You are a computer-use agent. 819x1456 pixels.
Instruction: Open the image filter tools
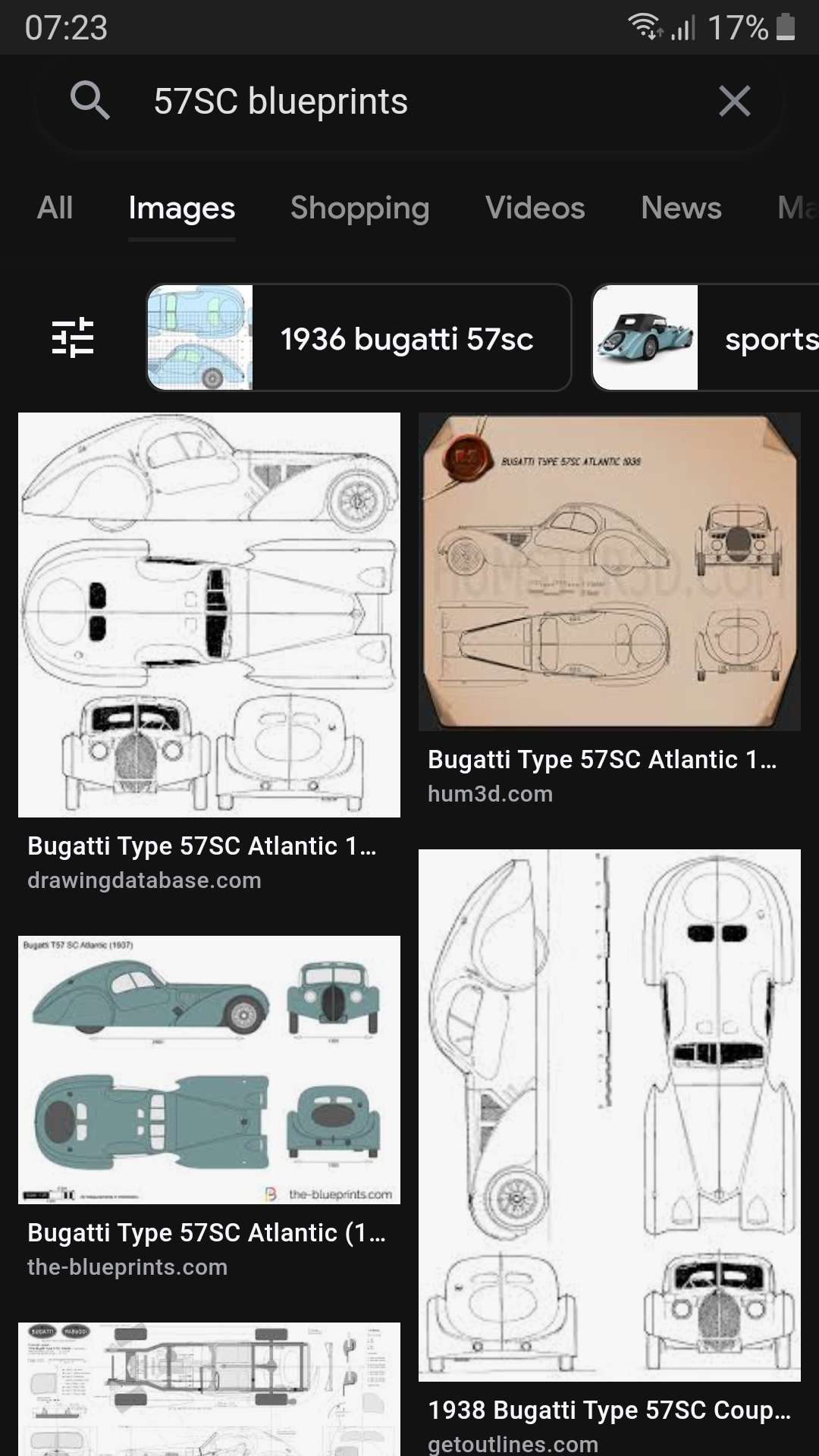pos(73,337)
